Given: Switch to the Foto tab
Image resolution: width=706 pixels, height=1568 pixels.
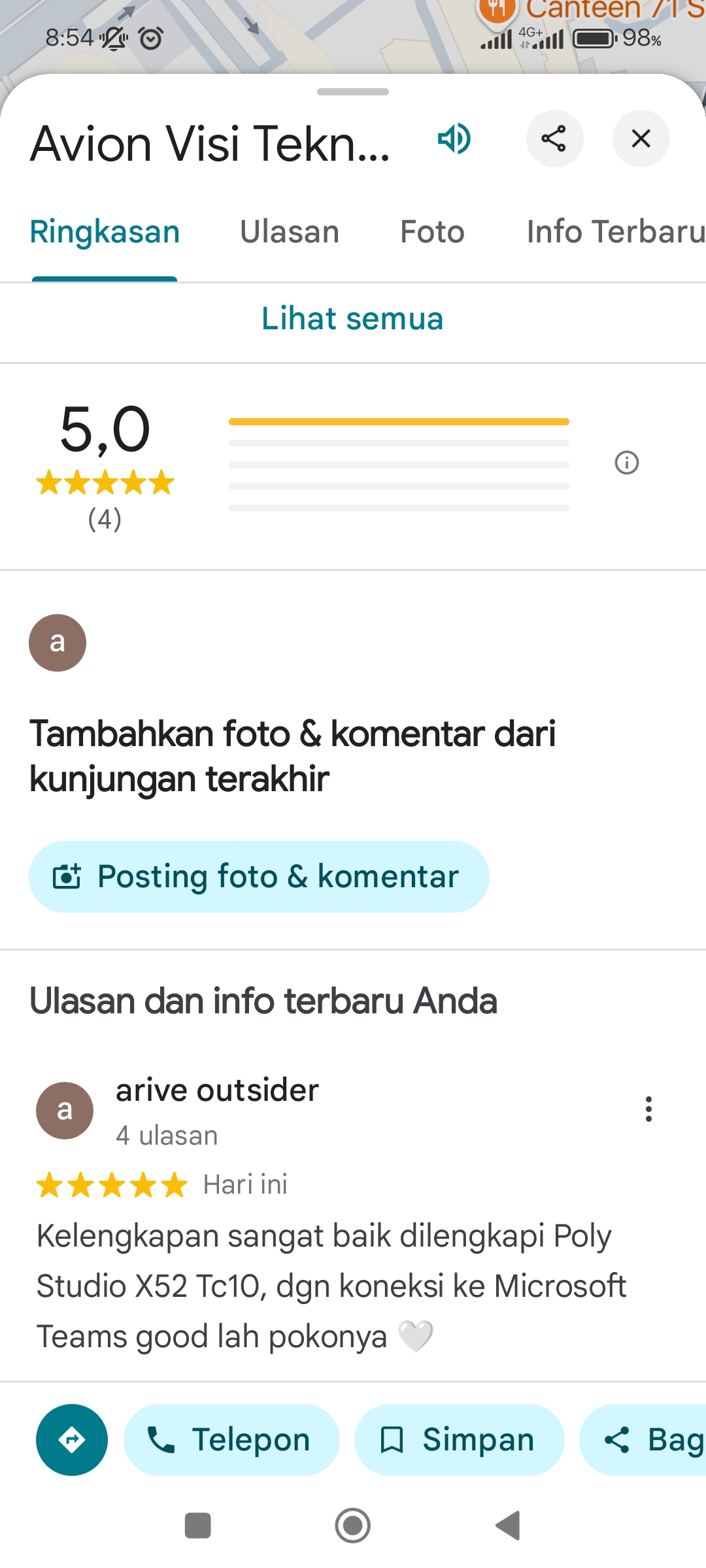Looking at the screenshot, I should 432,232.
